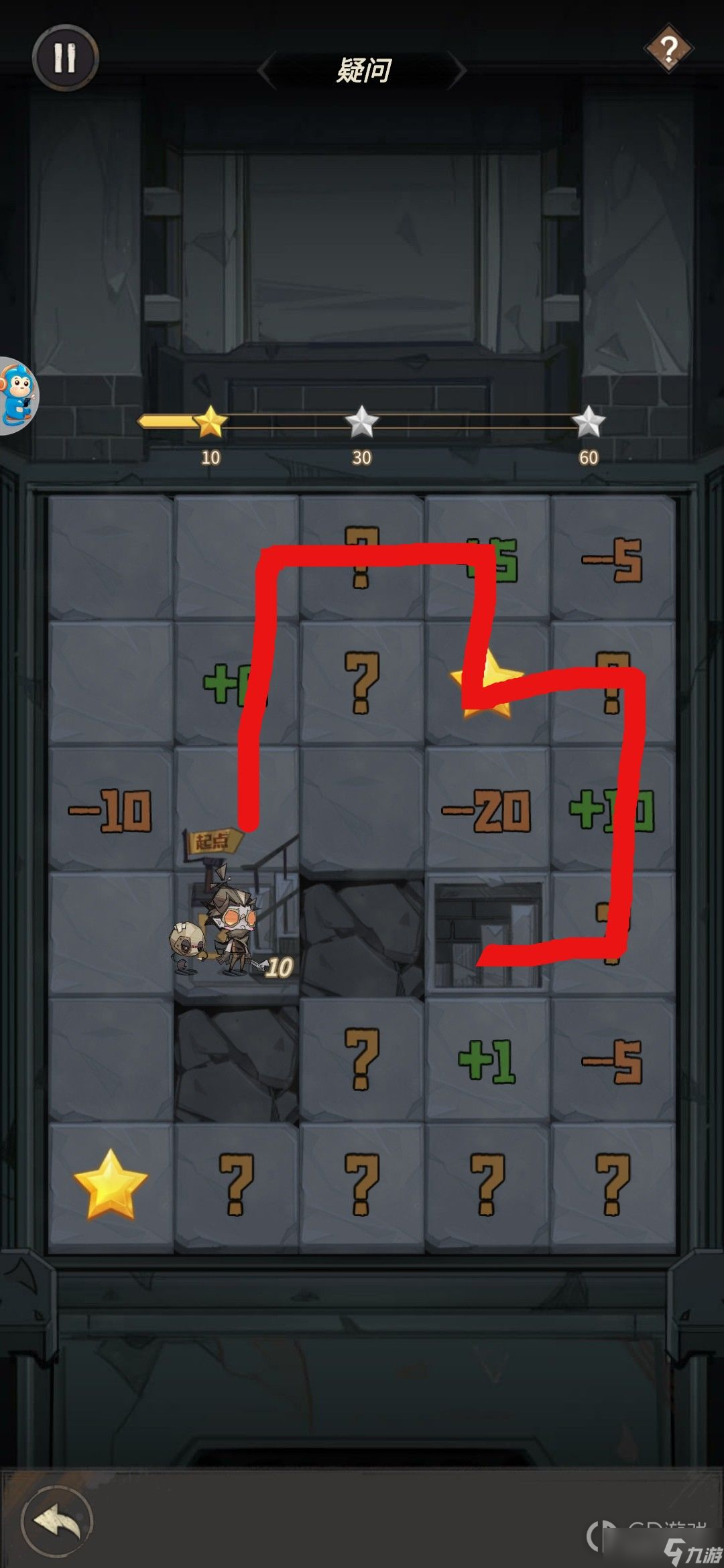This screenshot has width=724, height=1568.
Task: Select the -10 tile
Action: pyautogui.click(x=111, y=809)
